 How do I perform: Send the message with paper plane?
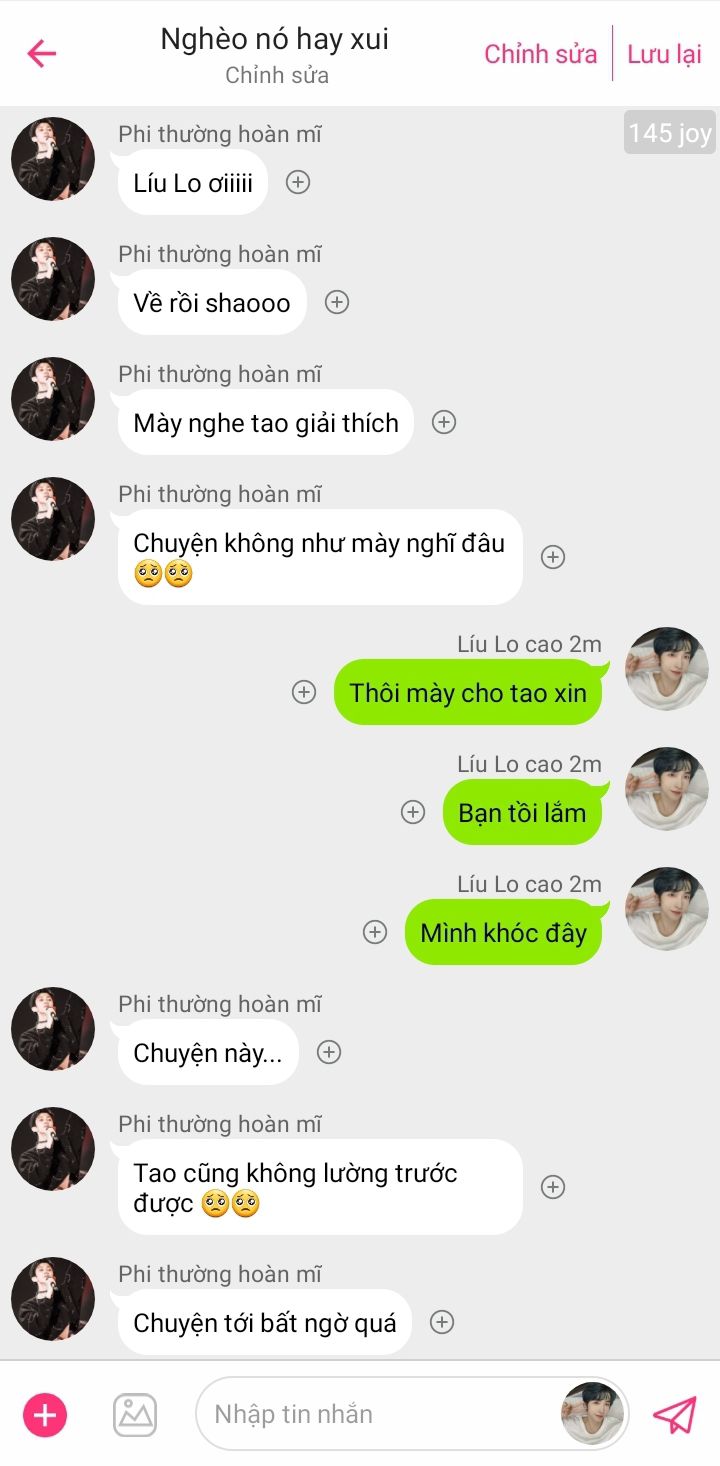click(675, 1414)
